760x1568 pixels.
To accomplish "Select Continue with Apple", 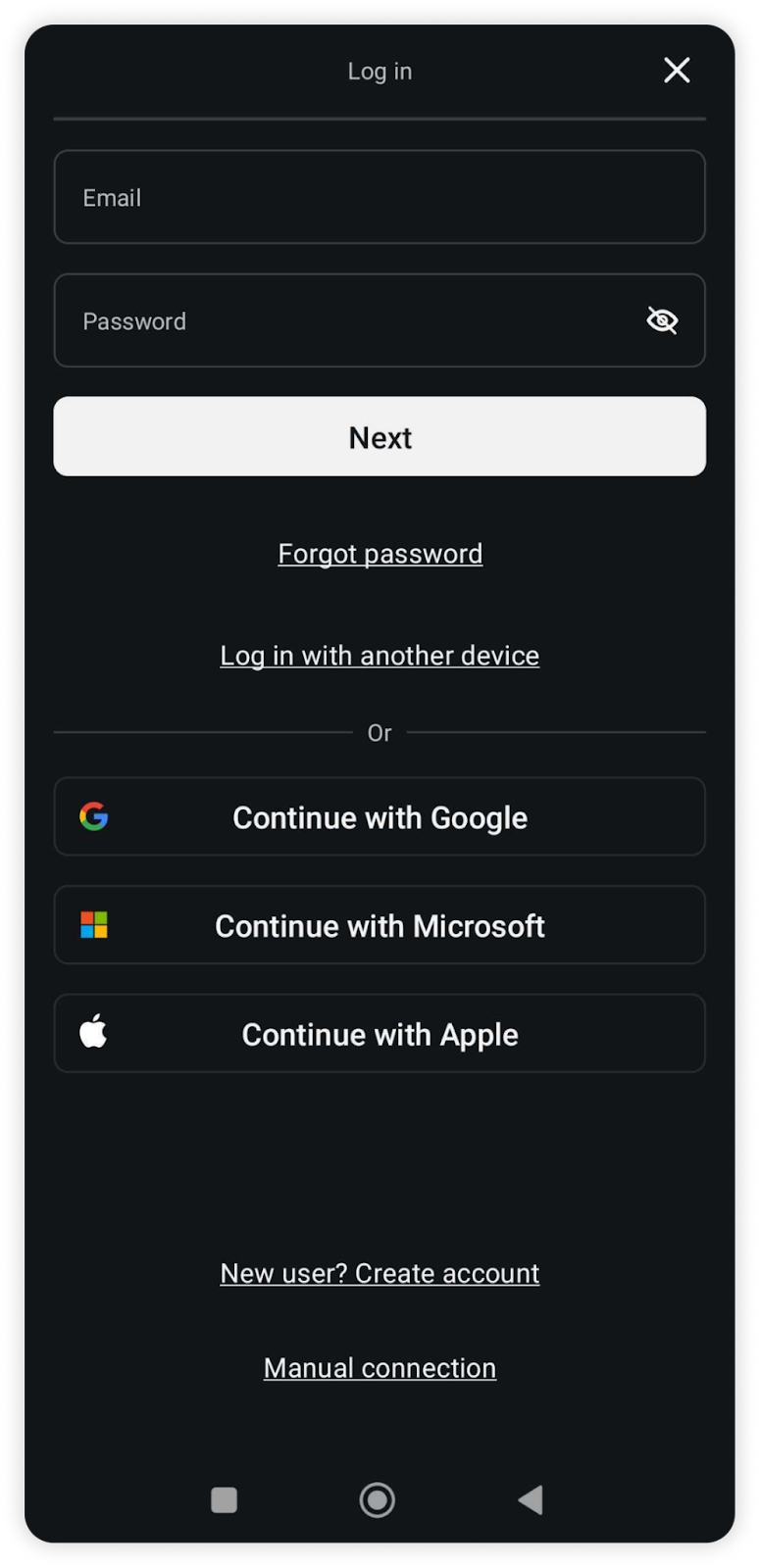I will pyautogui.click(x=380, y=1034).
